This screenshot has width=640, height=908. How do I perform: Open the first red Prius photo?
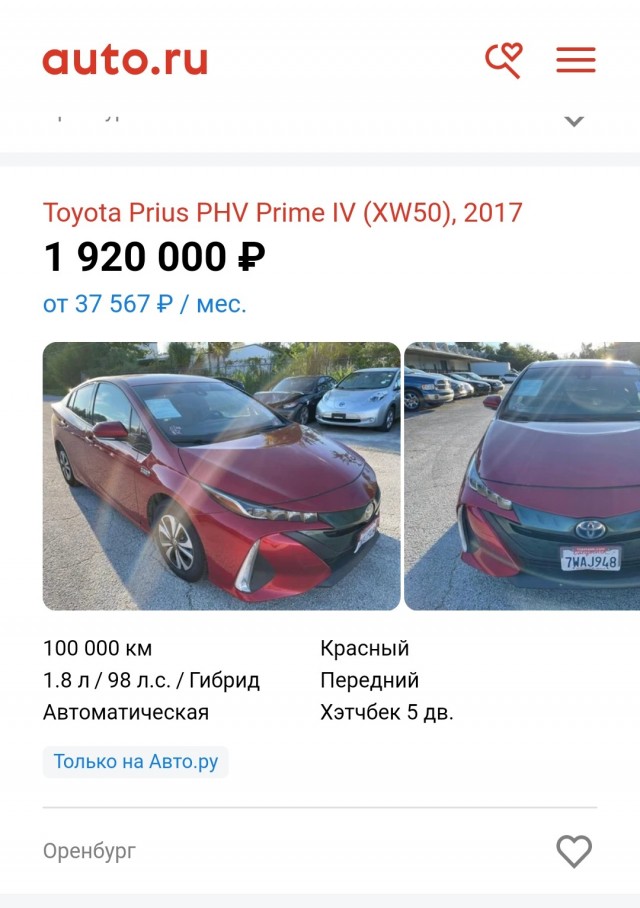click(x=221, y=476)
